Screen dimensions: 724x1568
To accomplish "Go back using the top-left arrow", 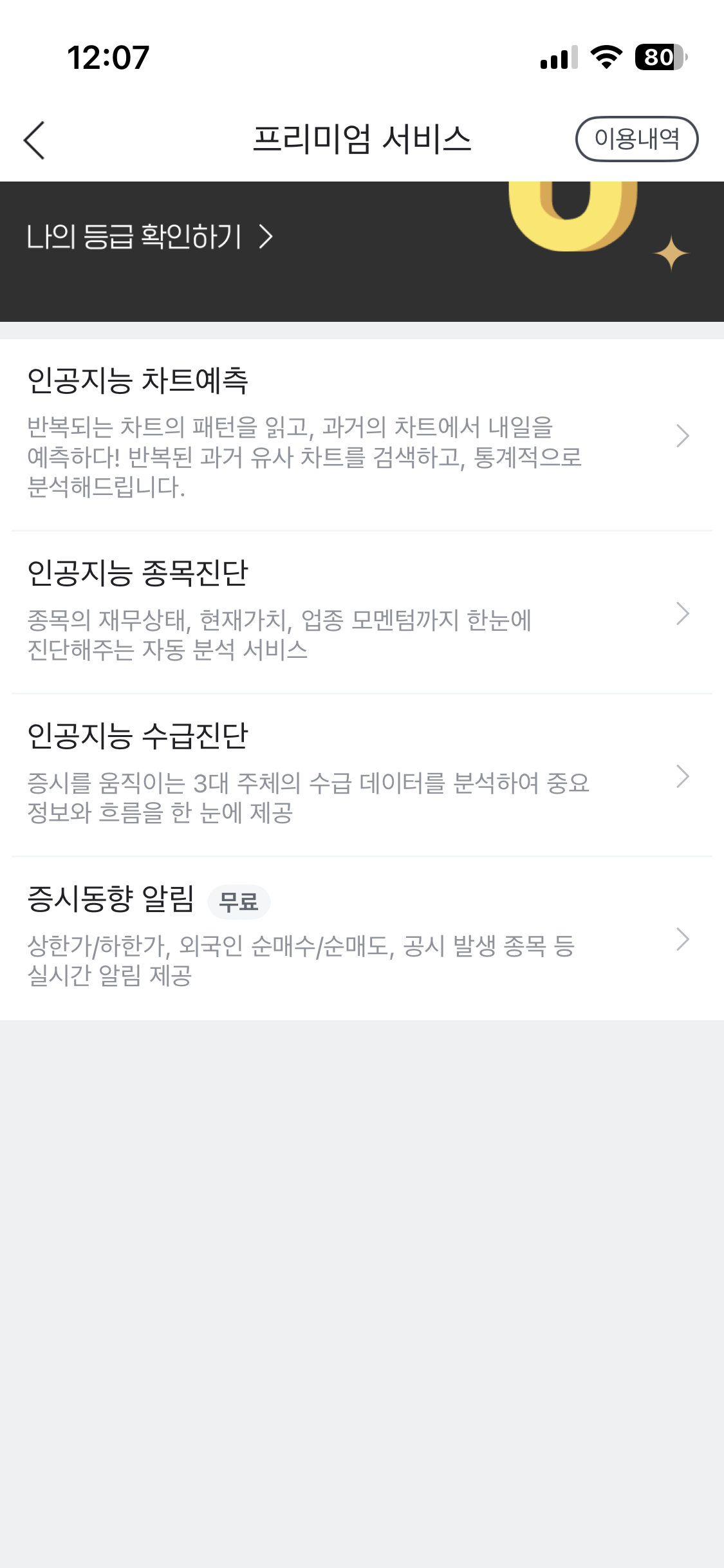I will pos(35,140).
